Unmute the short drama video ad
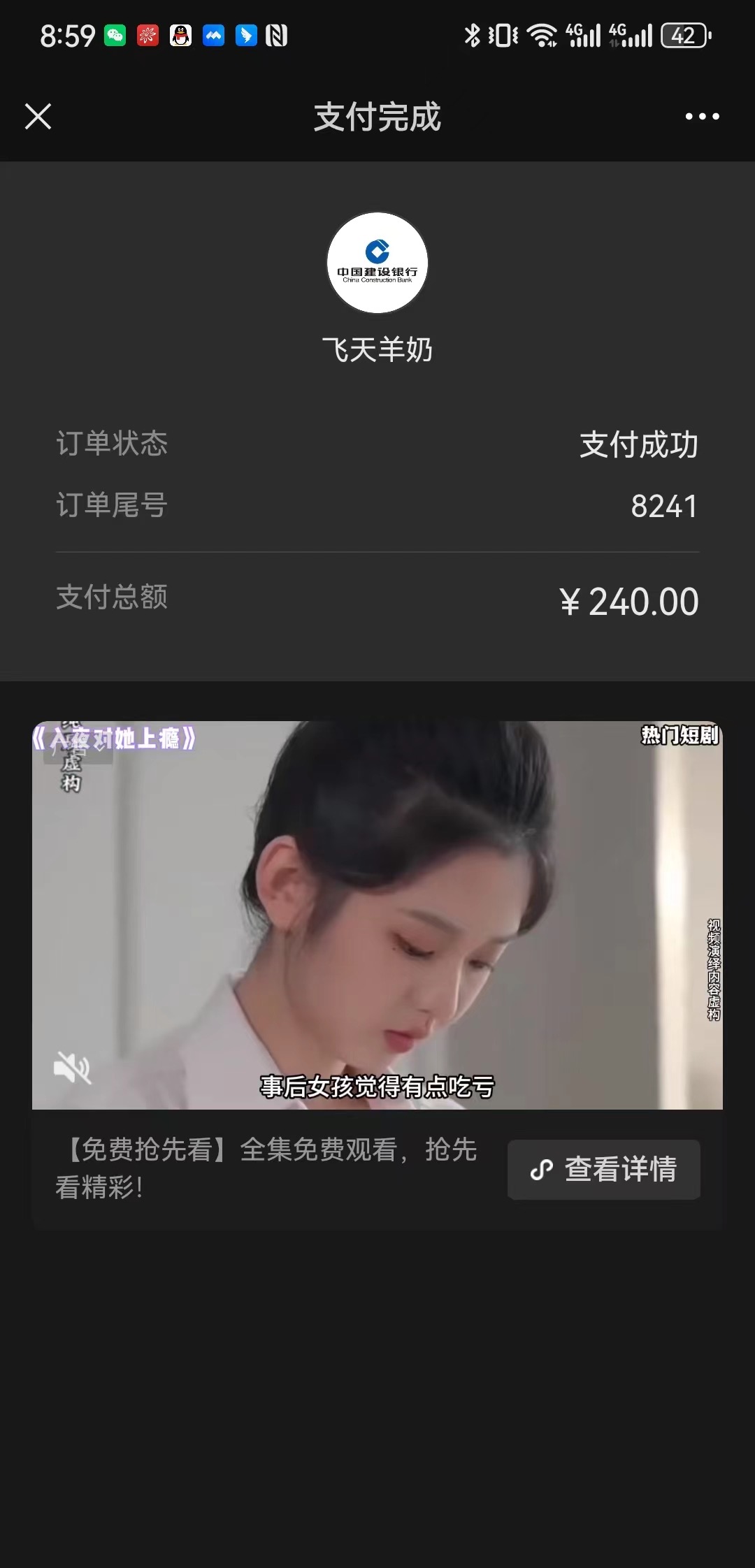 [73, 1068]
